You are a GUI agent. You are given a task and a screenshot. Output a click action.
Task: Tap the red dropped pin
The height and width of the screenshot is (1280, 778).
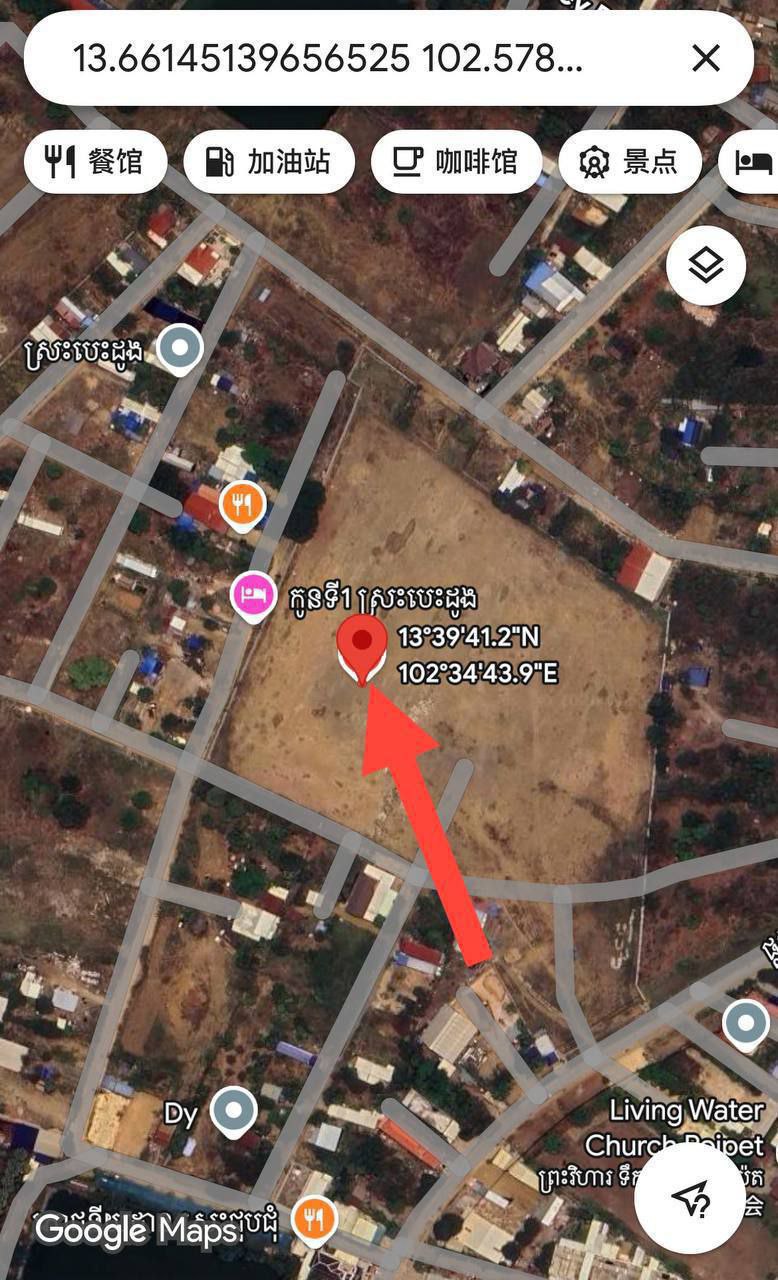[362, 648]
